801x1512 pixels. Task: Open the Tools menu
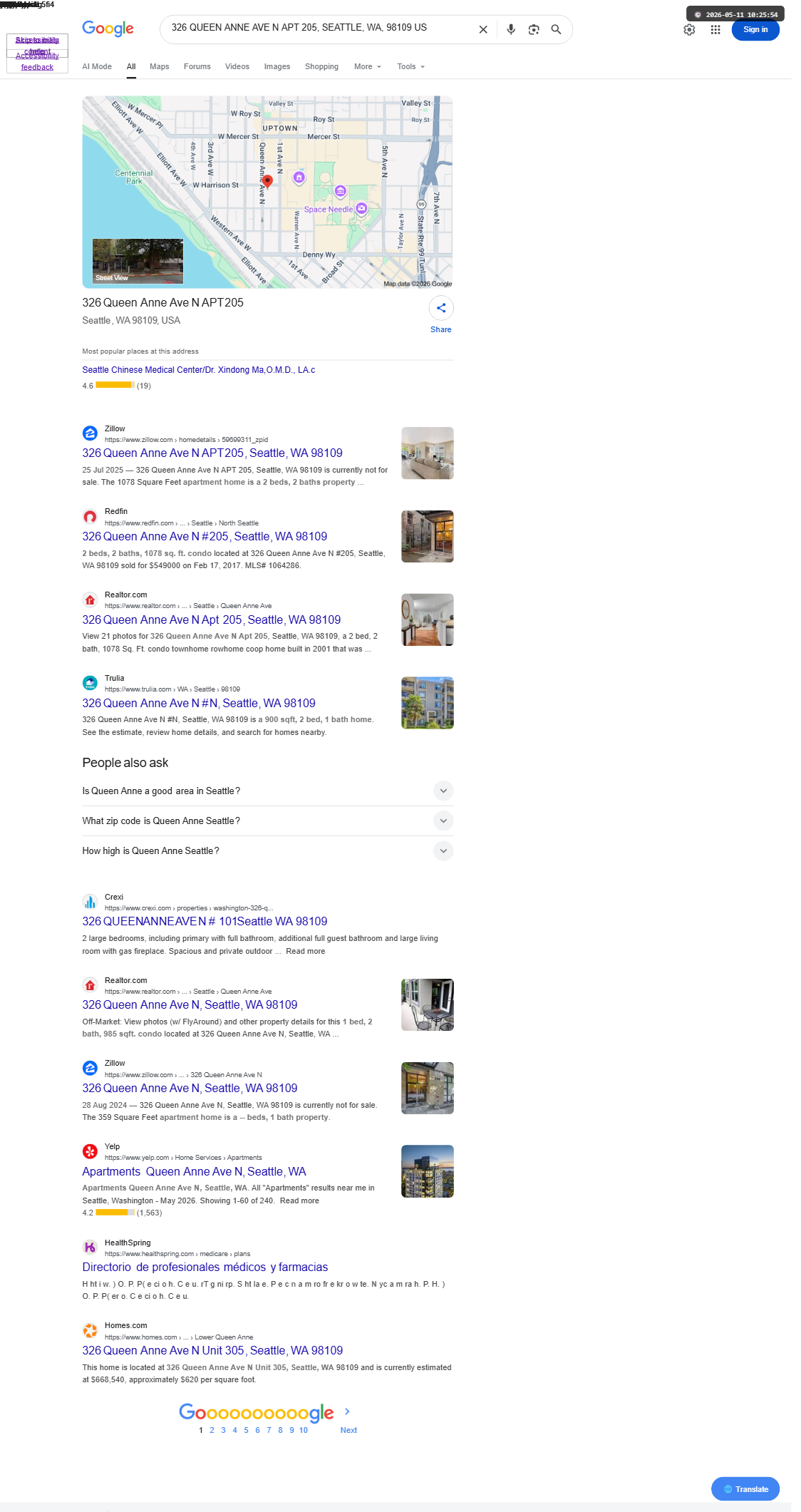(411, 66)
